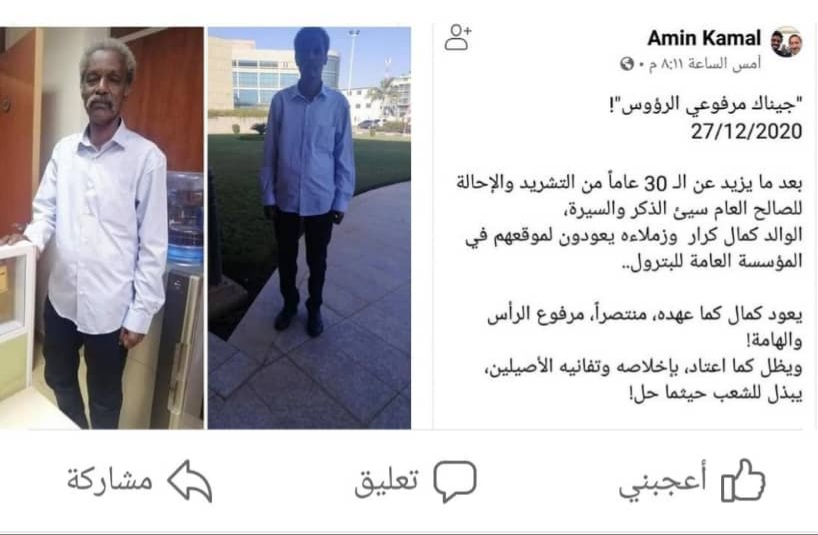Screen dimensions: 818x535
Task: Open the comment box on this post
Action: coord(415,482)
